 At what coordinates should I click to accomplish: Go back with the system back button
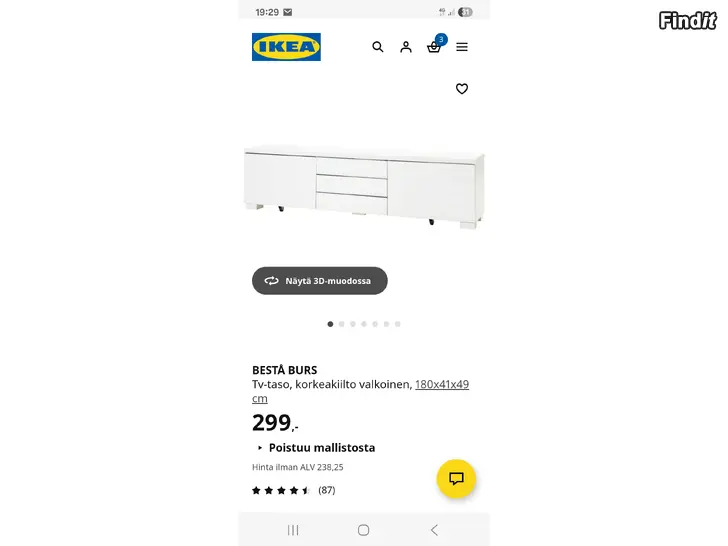434,530
